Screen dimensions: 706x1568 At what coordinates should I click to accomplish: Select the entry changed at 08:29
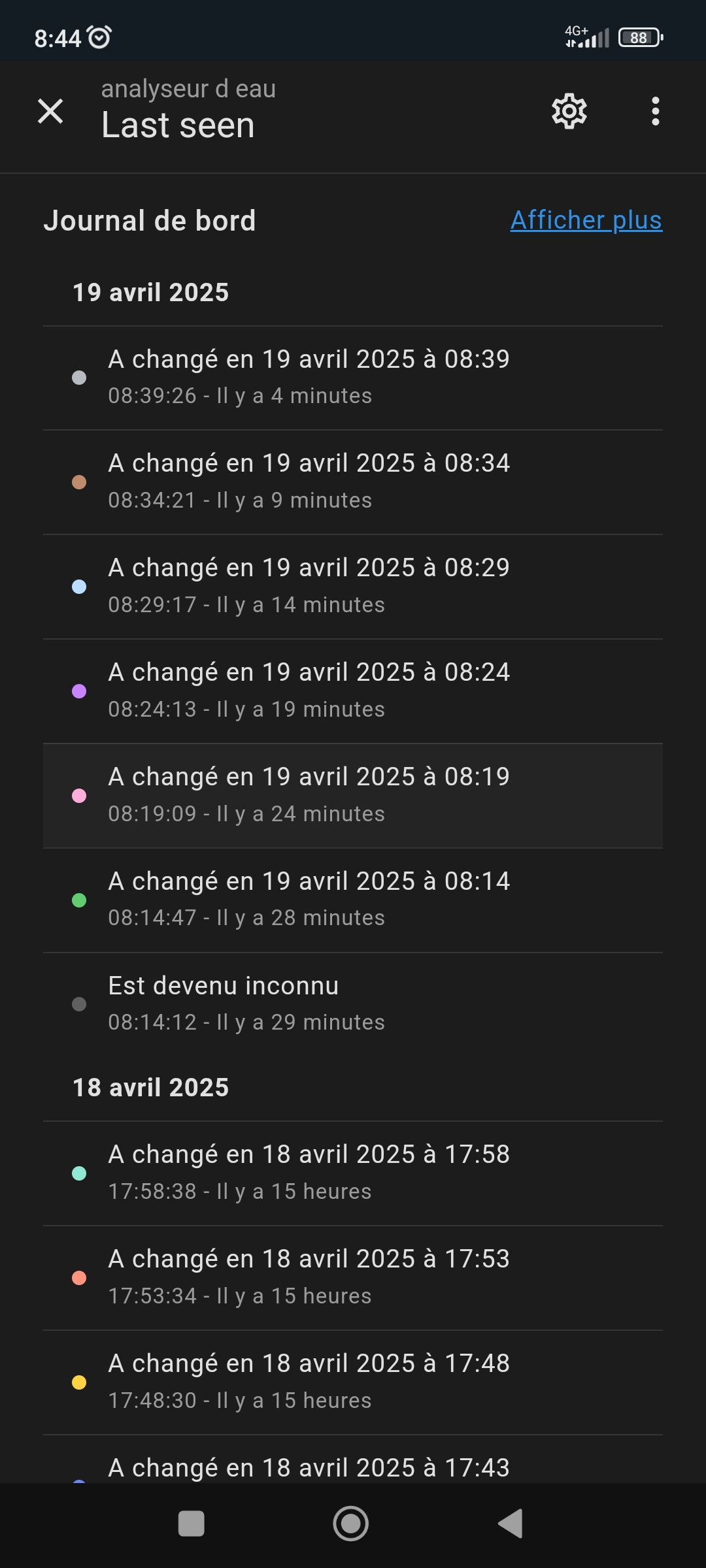tap(353, 587)
